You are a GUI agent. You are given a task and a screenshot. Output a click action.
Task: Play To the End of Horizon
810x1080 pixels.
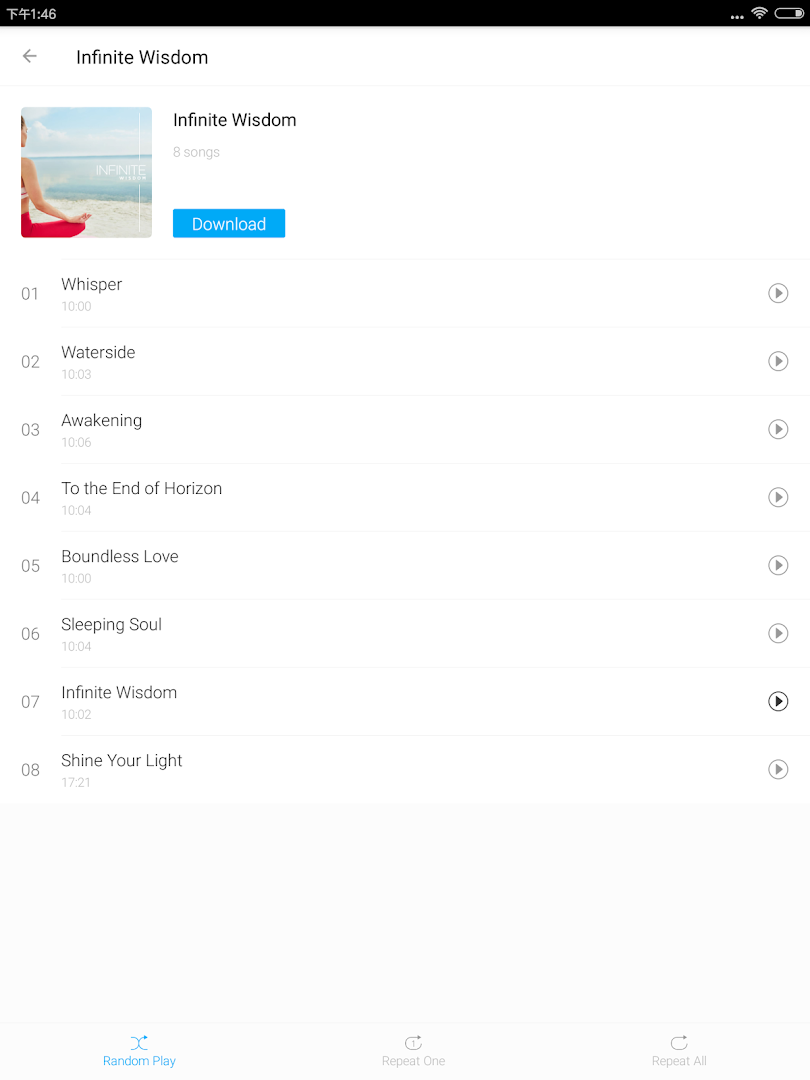click(778, 497)
